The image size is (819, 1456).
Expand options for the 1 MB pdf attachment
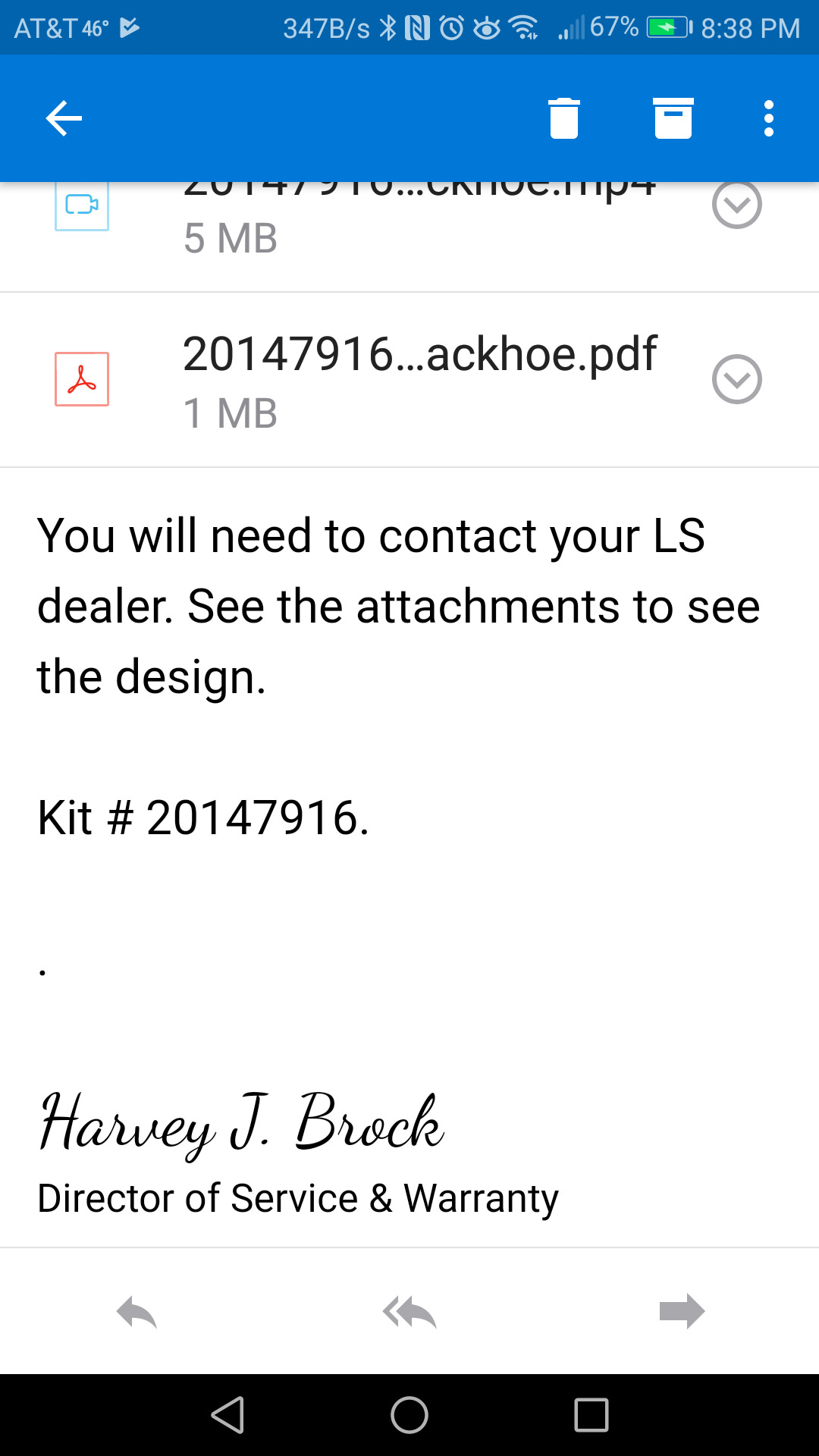[737, 379]
